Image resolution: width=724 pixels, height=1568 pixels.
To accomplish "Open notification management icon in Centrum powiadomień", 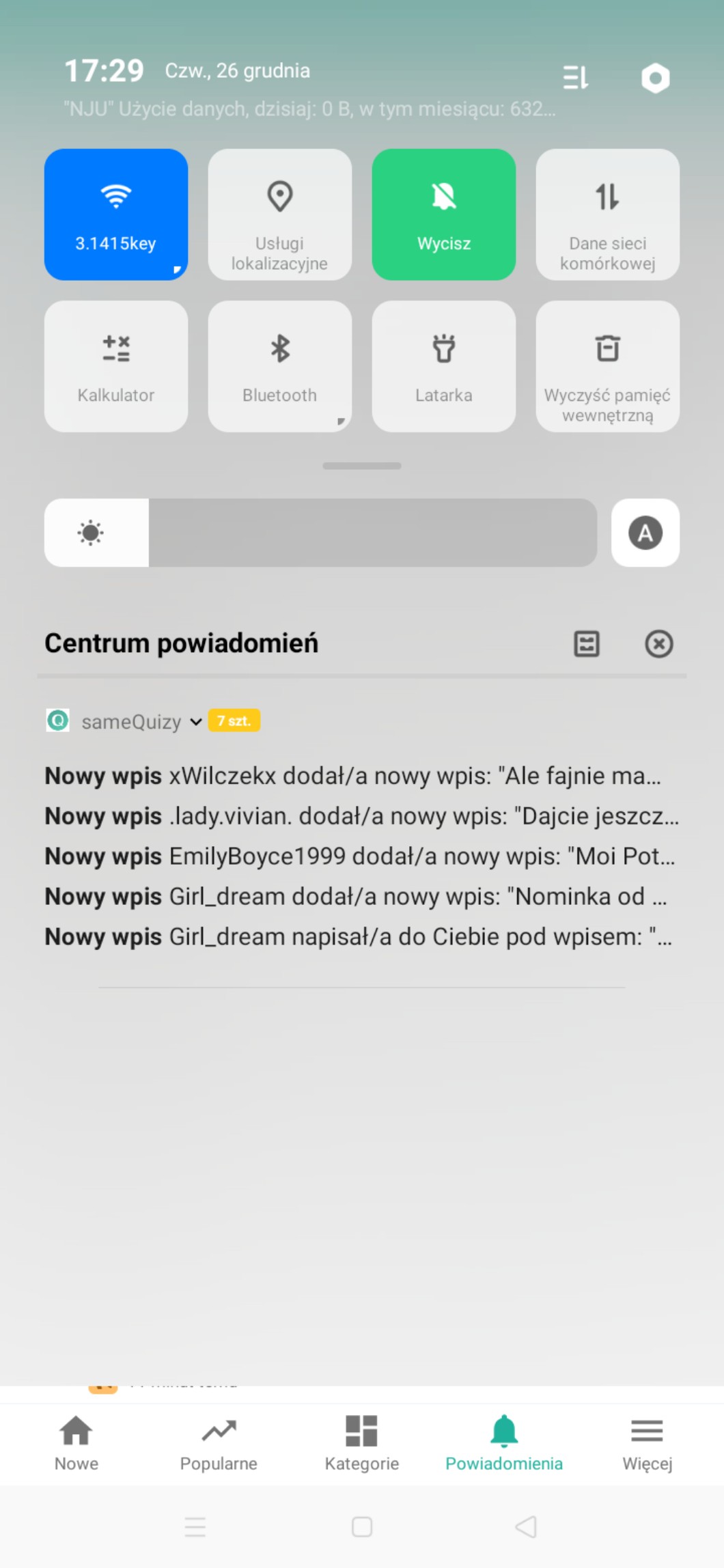I will [x=586, y=643].
